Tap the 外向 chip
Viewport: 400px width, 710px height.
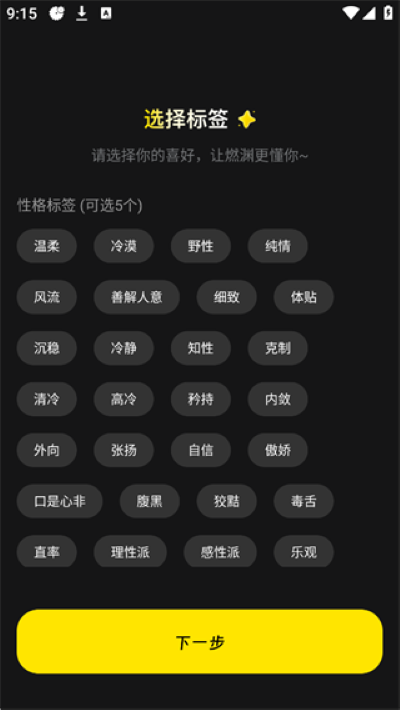pyautogui.click(x=47, y=451)
